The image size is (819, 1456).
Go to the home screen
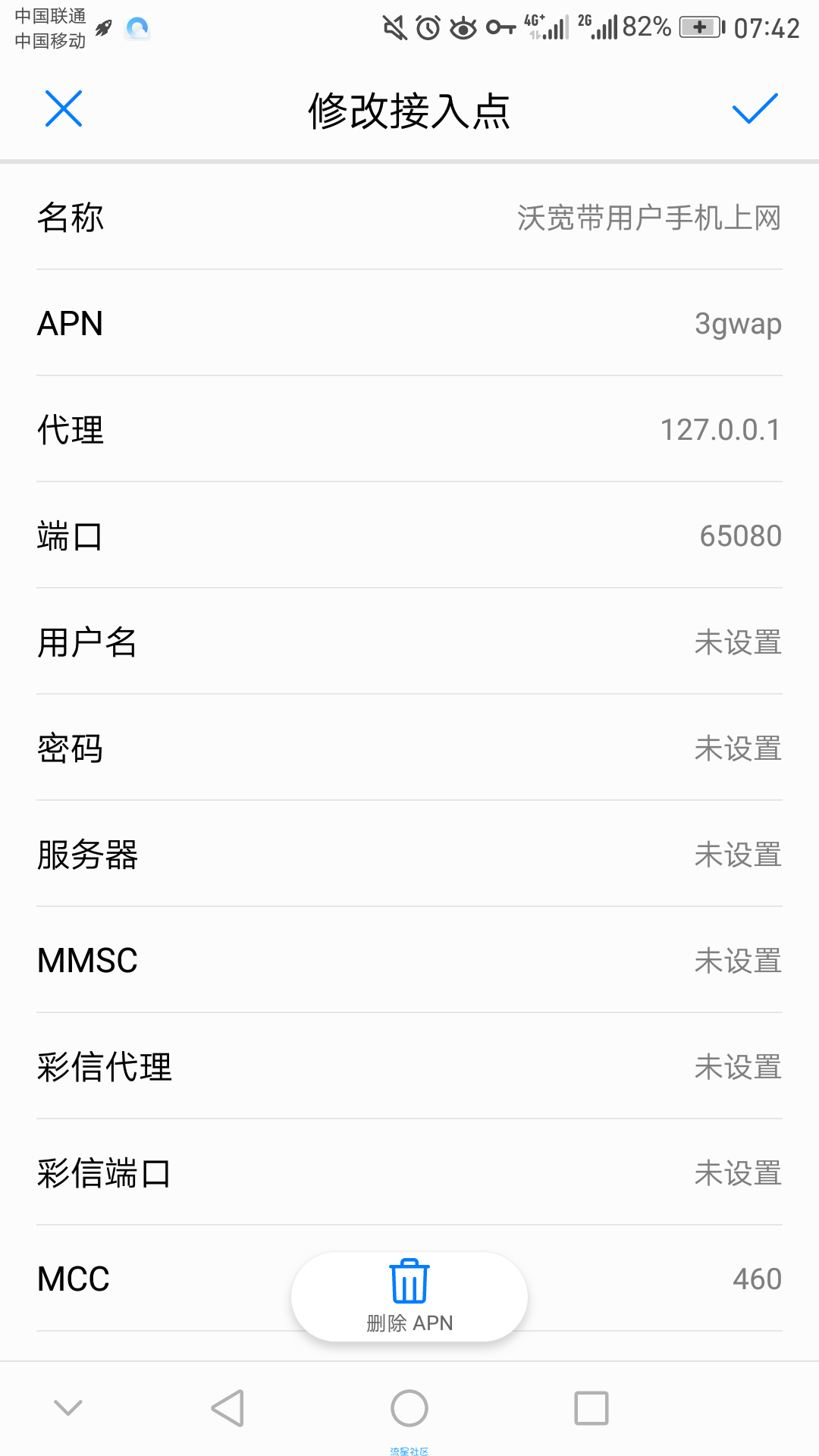coord(409,1408)
